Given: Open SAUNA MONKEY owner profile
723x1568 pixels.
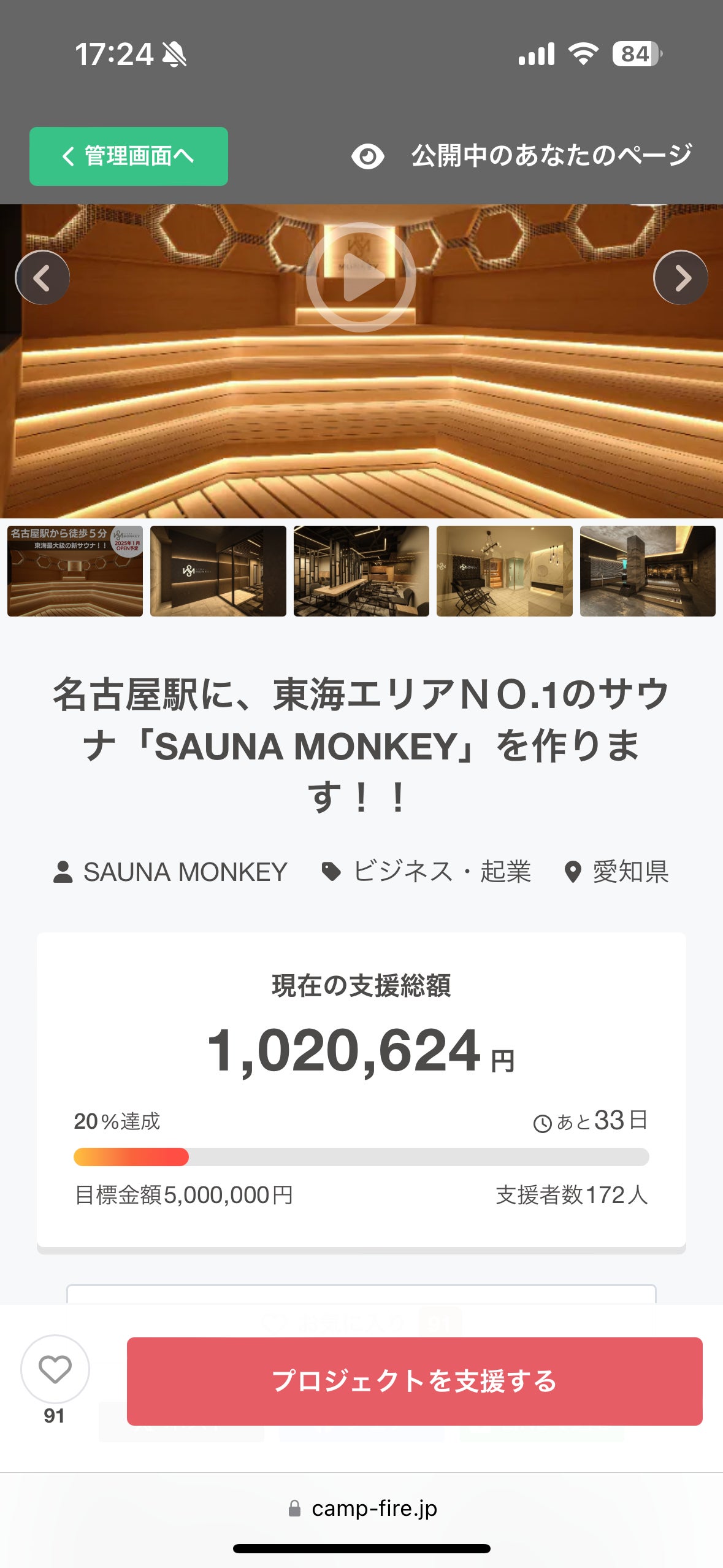Looking at the screenshot, I should (170, 872).
